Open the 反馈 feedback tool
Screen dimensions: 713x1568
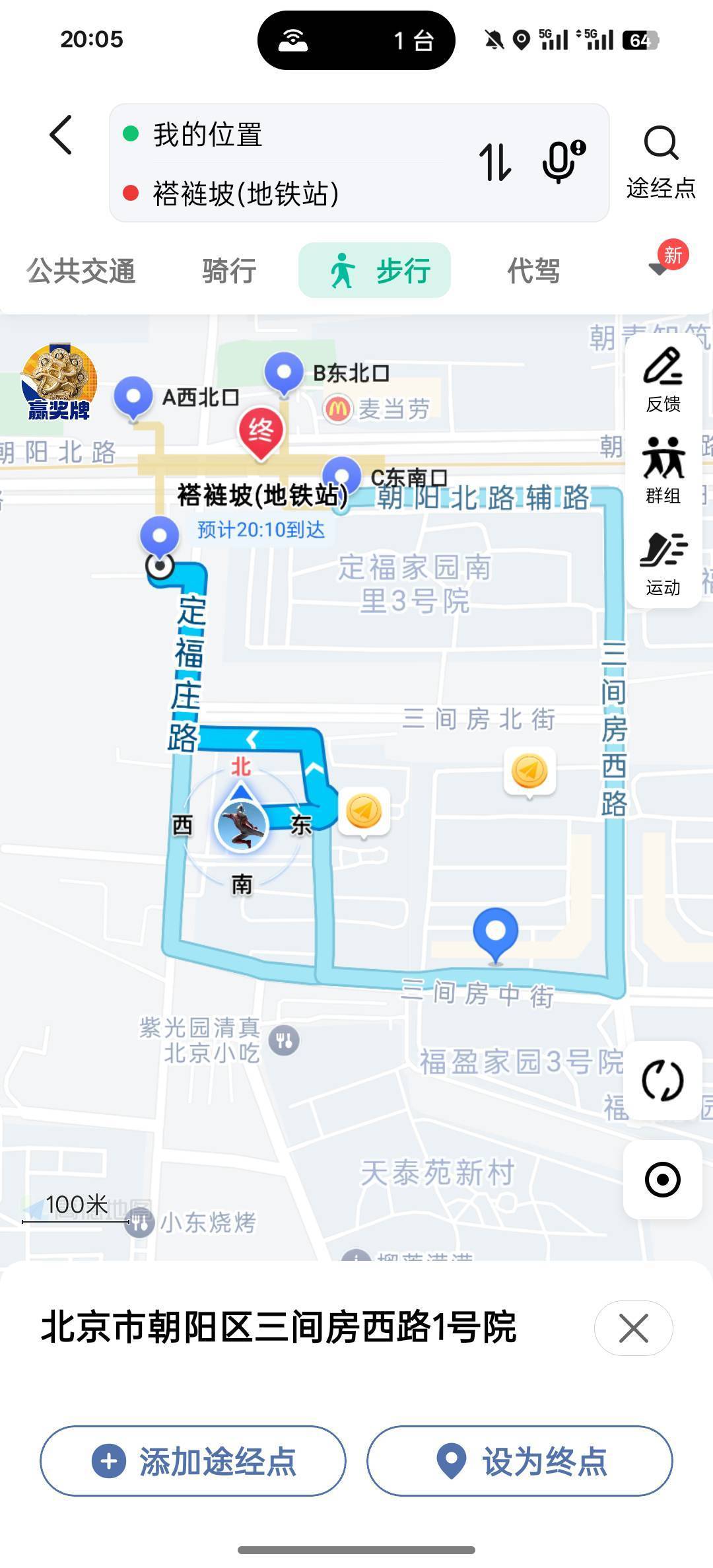[x=663, y=380]
